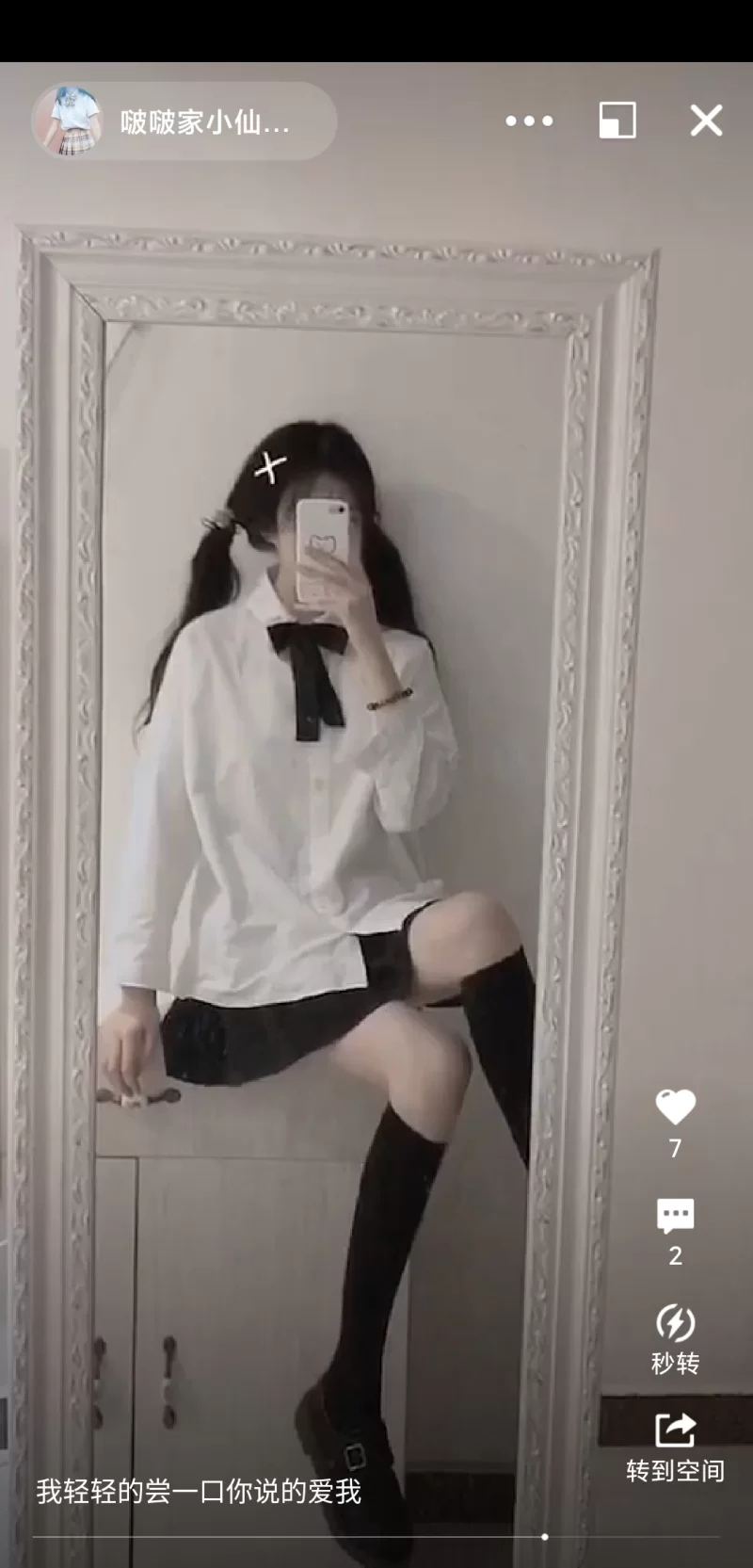Like this video with the heart icon
Viewport: 753px width, 1568px height.
click(675, 1107)
